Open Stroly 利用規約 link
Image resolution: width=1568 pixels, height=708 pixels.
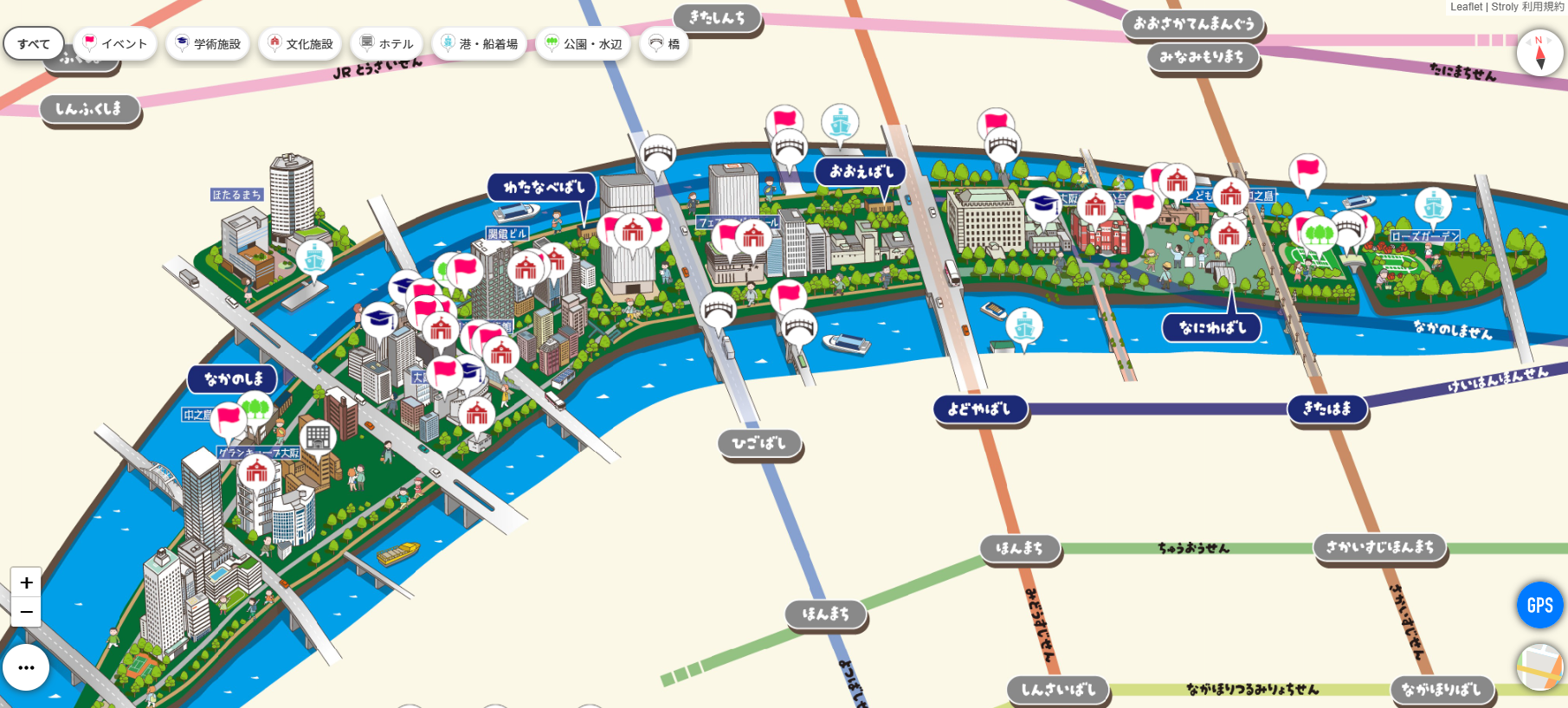pos(1526,7)
